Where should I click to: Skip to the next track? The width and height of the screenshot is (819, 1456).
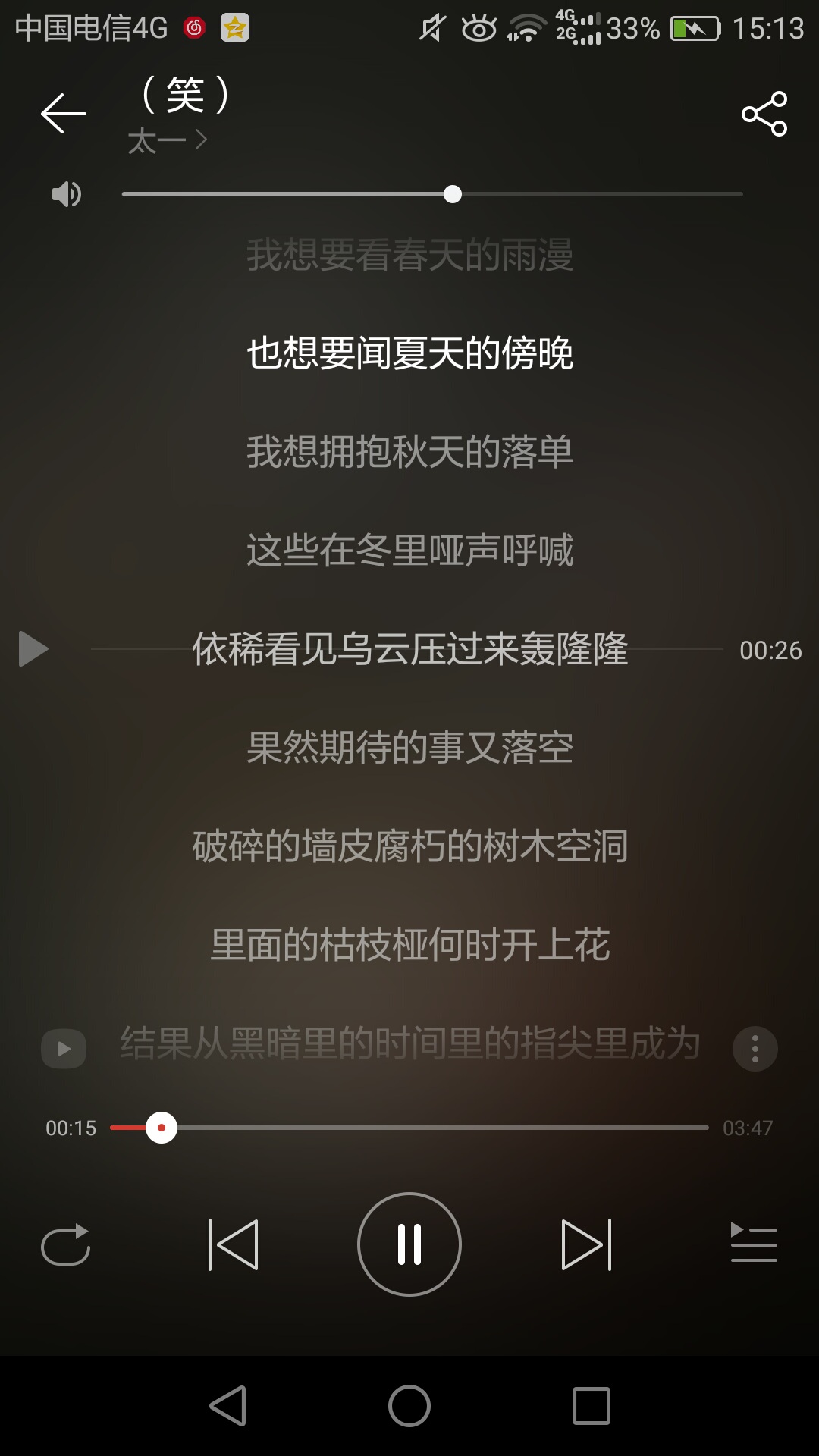tap(586, 1244)
